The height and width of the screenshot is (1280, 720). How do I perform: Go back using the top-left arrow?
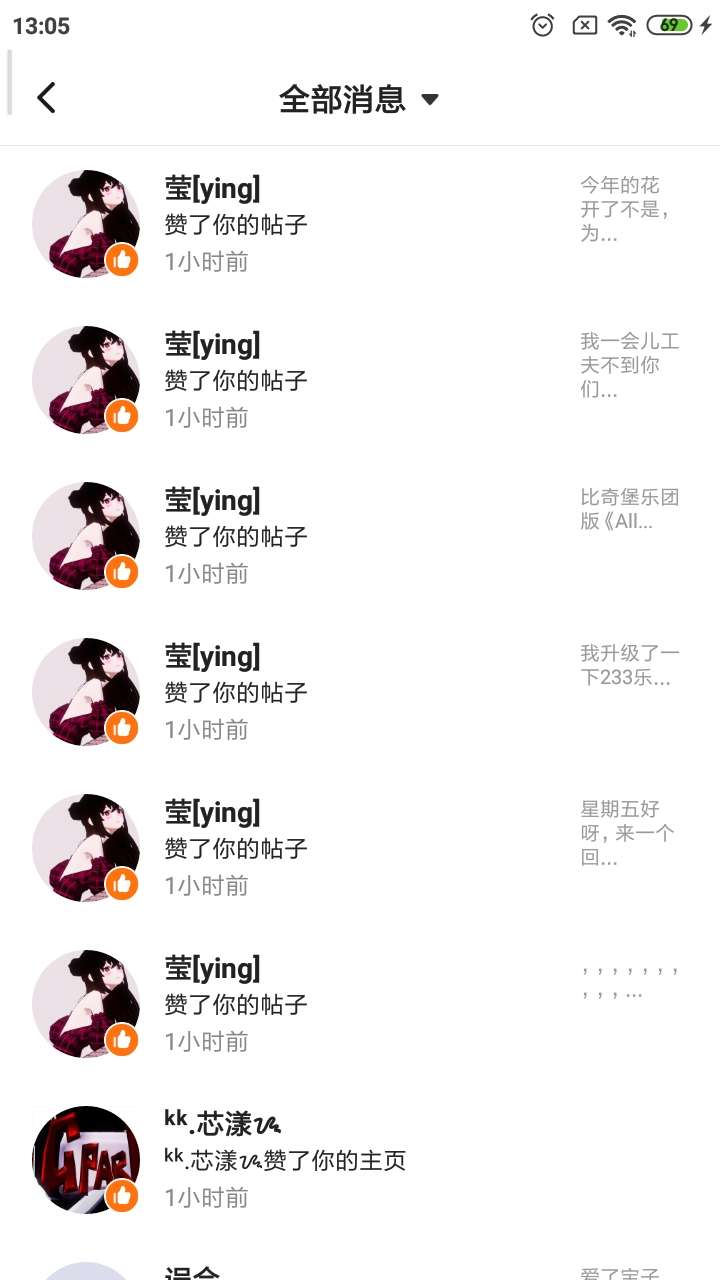point(46,98)
